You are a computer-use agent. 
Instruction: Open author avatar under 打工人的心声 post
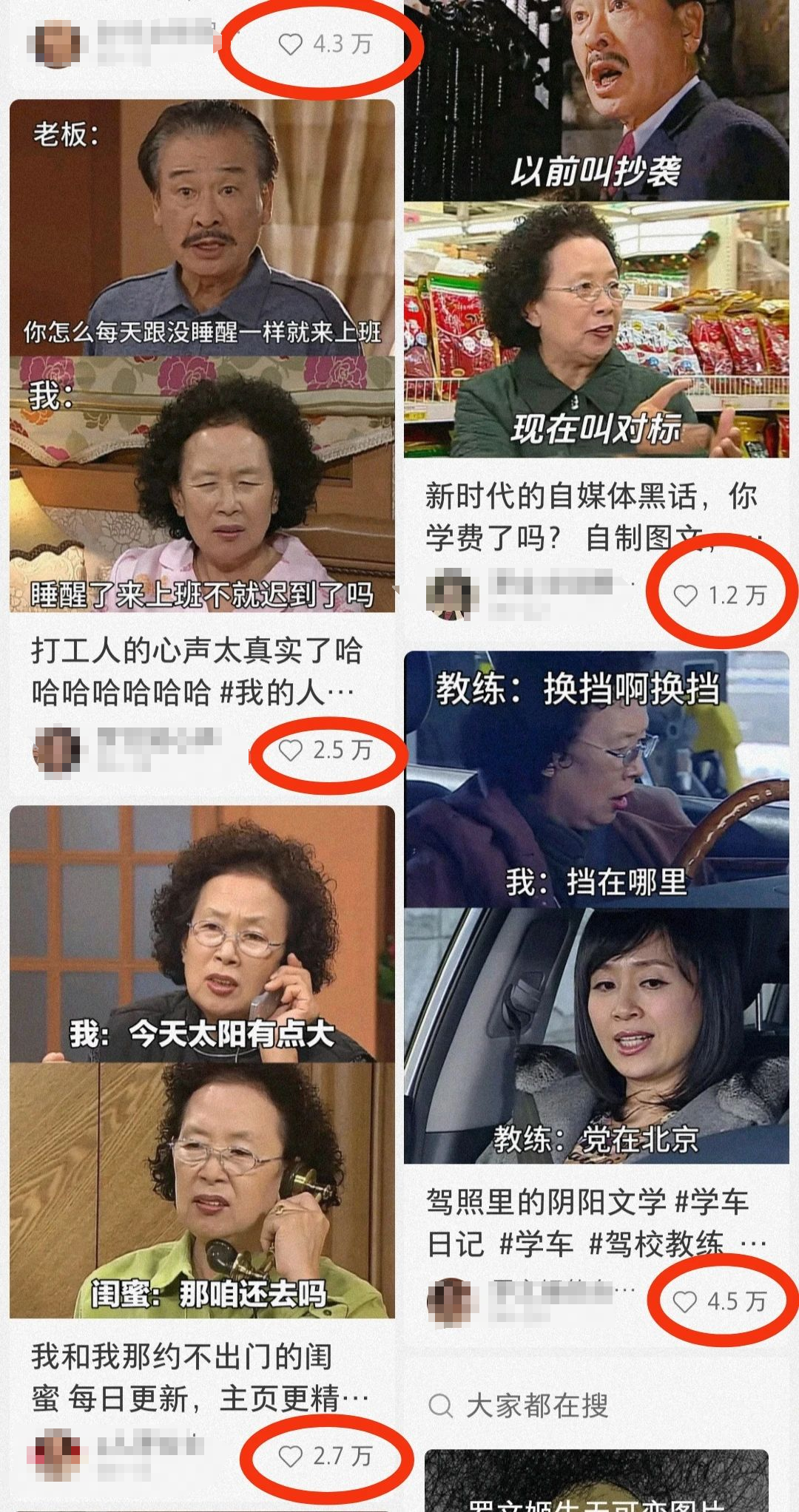[x=57, y=752]
